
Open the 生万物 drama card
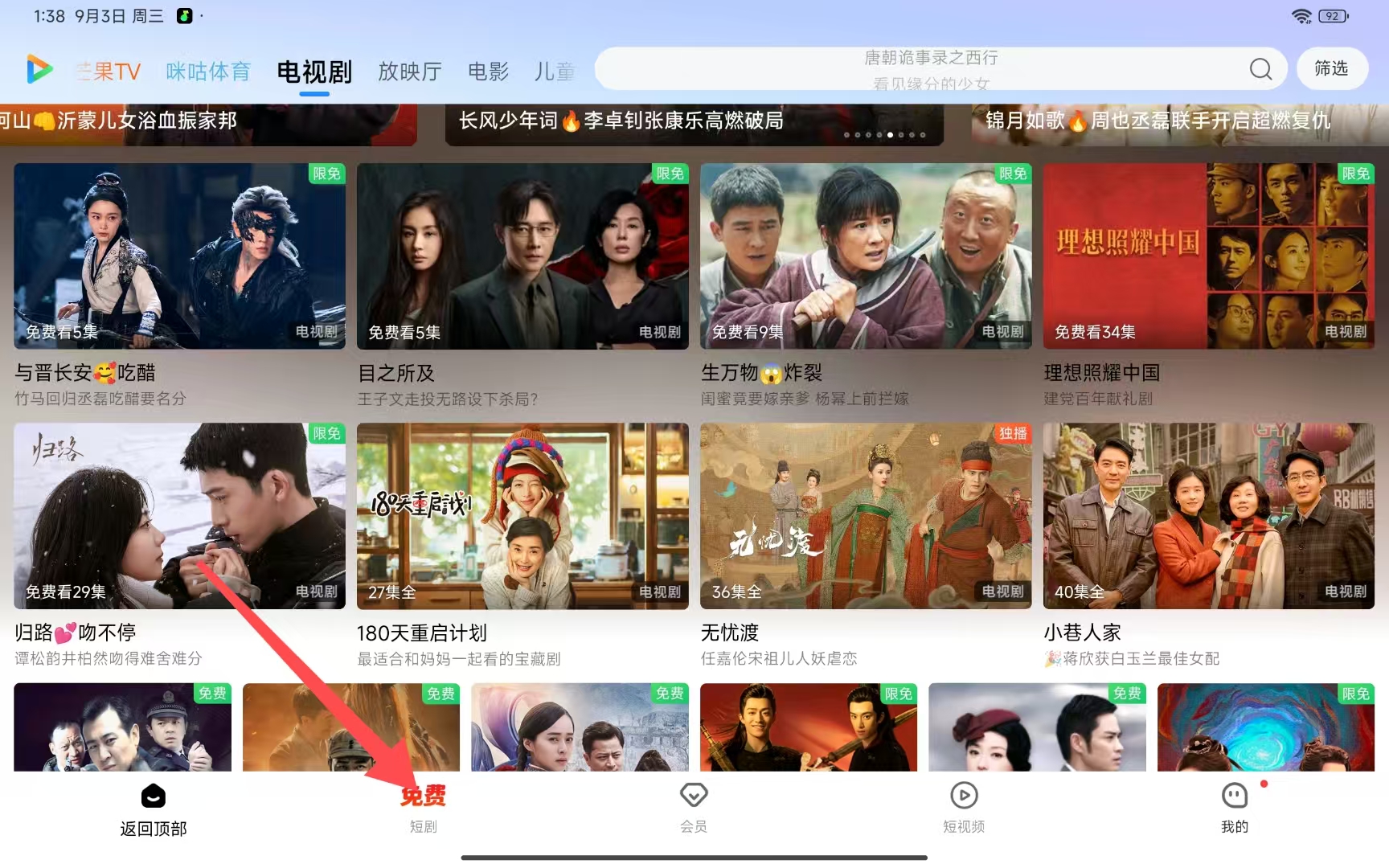[866, 256]
